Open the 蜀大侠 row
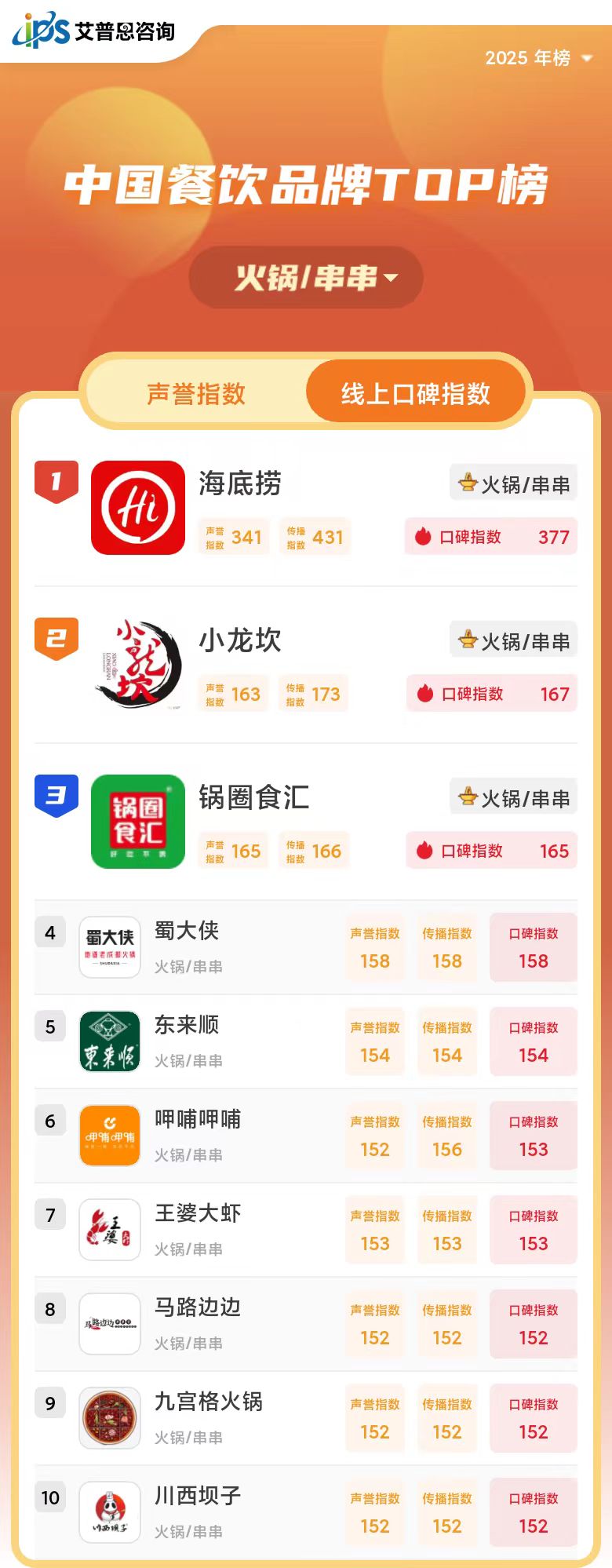 187,931
